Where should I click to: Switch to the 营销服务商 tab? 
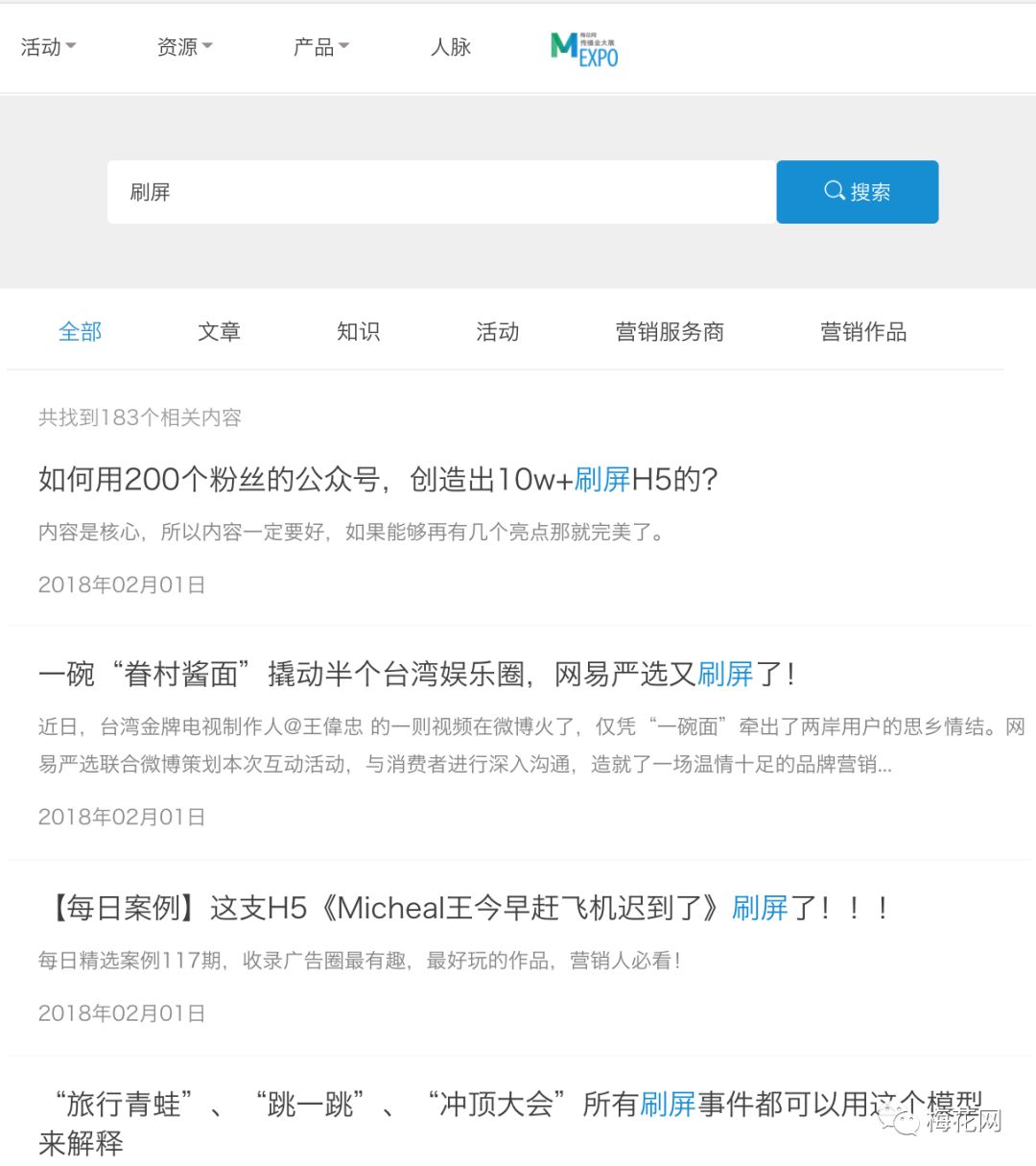tap(670, 332)
